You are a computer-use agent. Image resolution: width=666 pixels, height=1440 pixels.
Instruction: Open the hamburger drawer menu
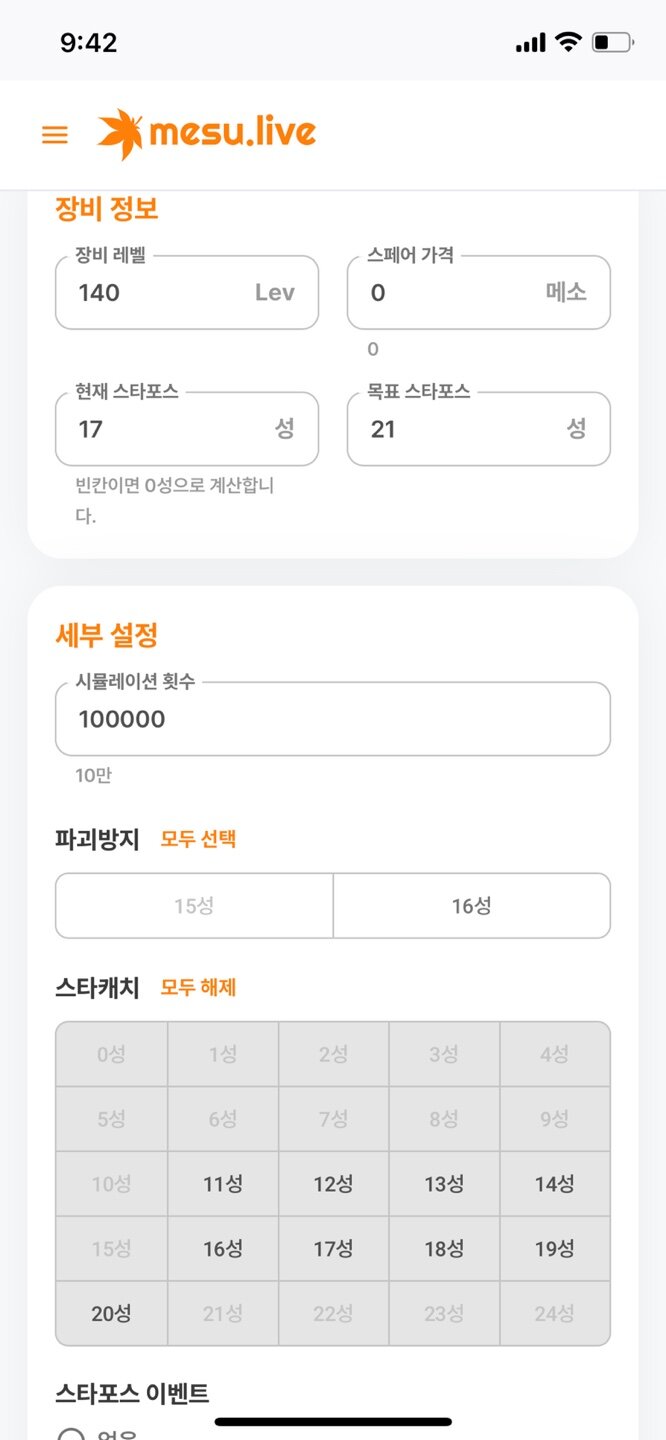[55, 135]
